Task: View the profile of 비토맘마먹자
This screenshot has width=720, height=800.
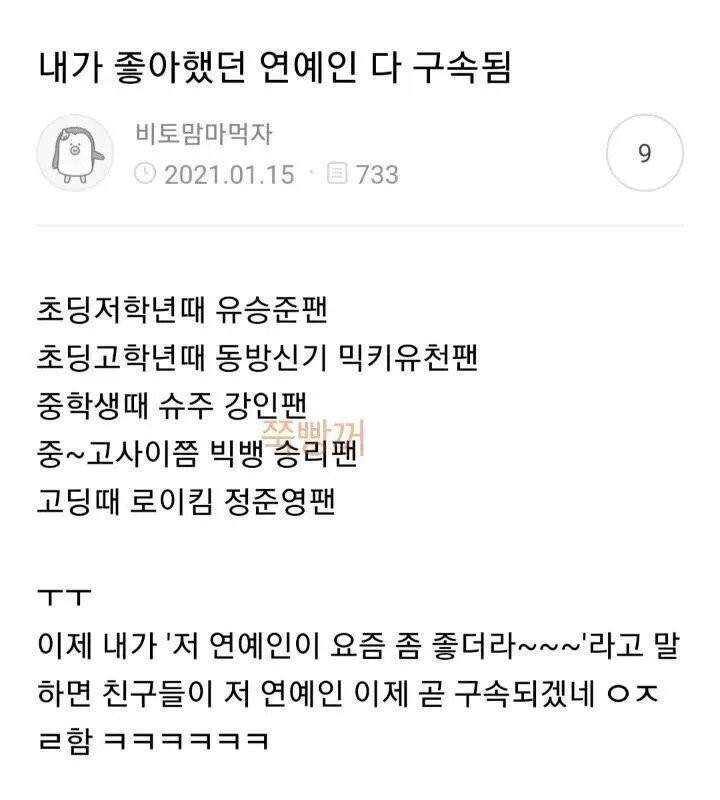Action: click(x=202, y=133)
